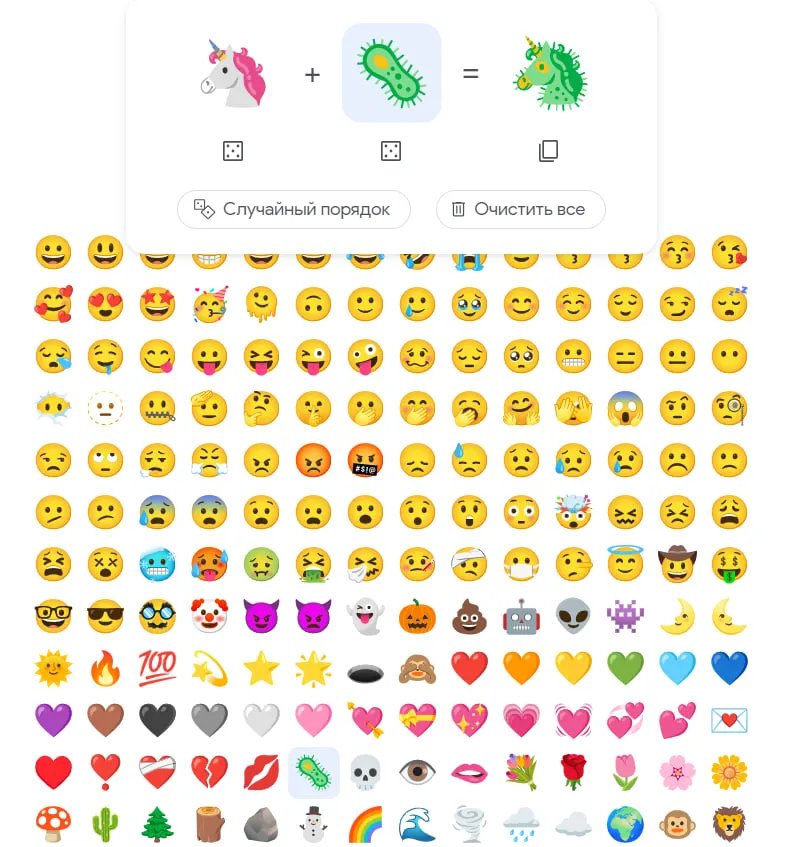Image resolution: width=791 pixels, height=847 pixels.
Task: Tap the Случайный порядок button
Action: (x=294, y=210)
